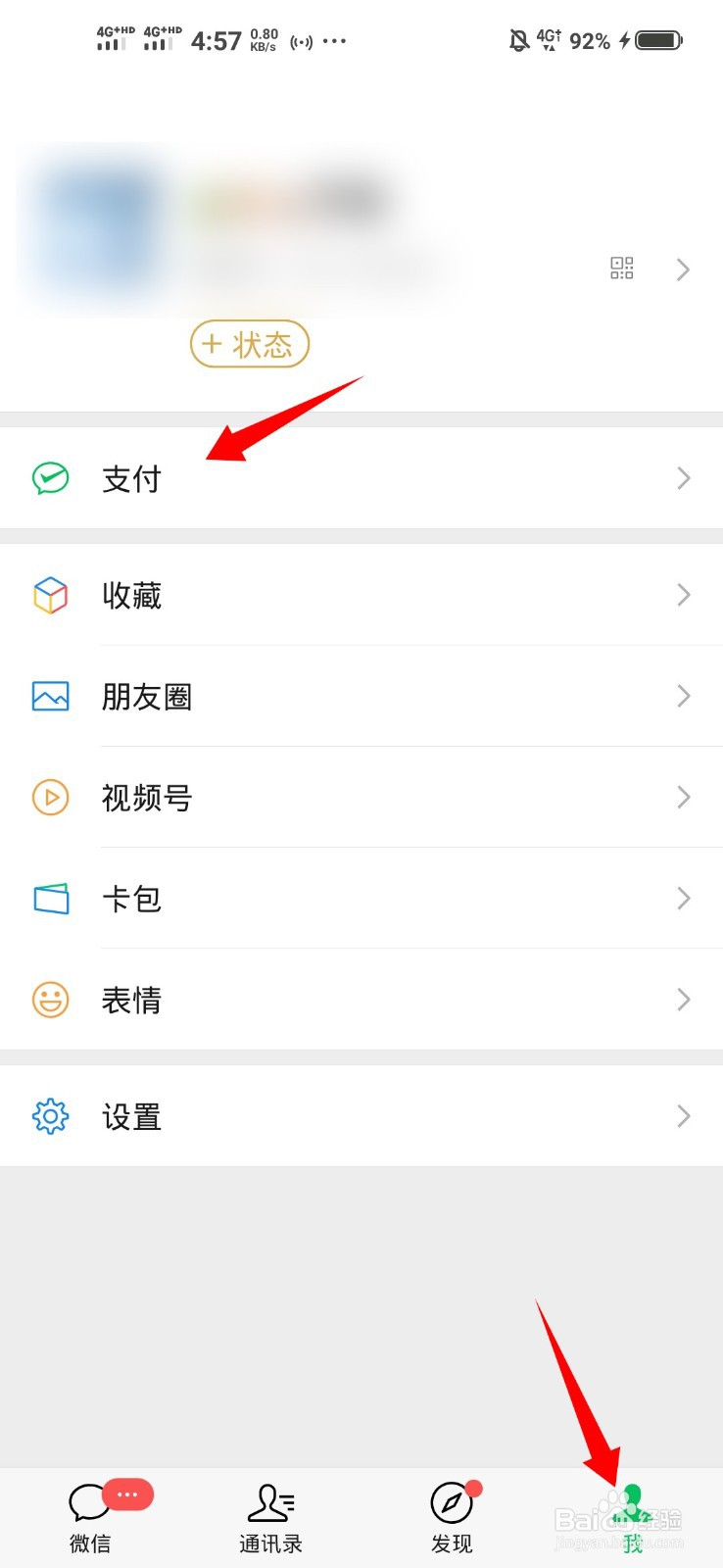This screenshot has height=1568, width=723.
Task: Open 设置 settings gear icon
Action: 50,1115
